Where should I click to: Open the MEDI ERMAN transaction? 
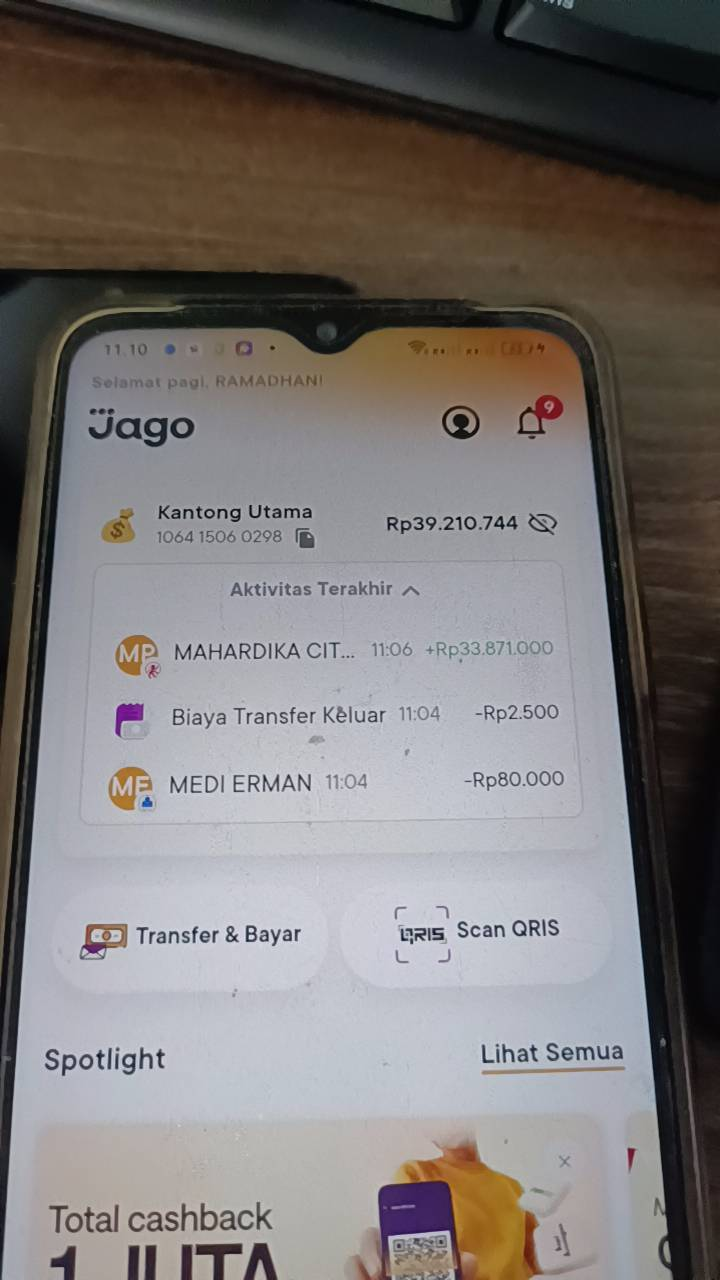point(335,783)
